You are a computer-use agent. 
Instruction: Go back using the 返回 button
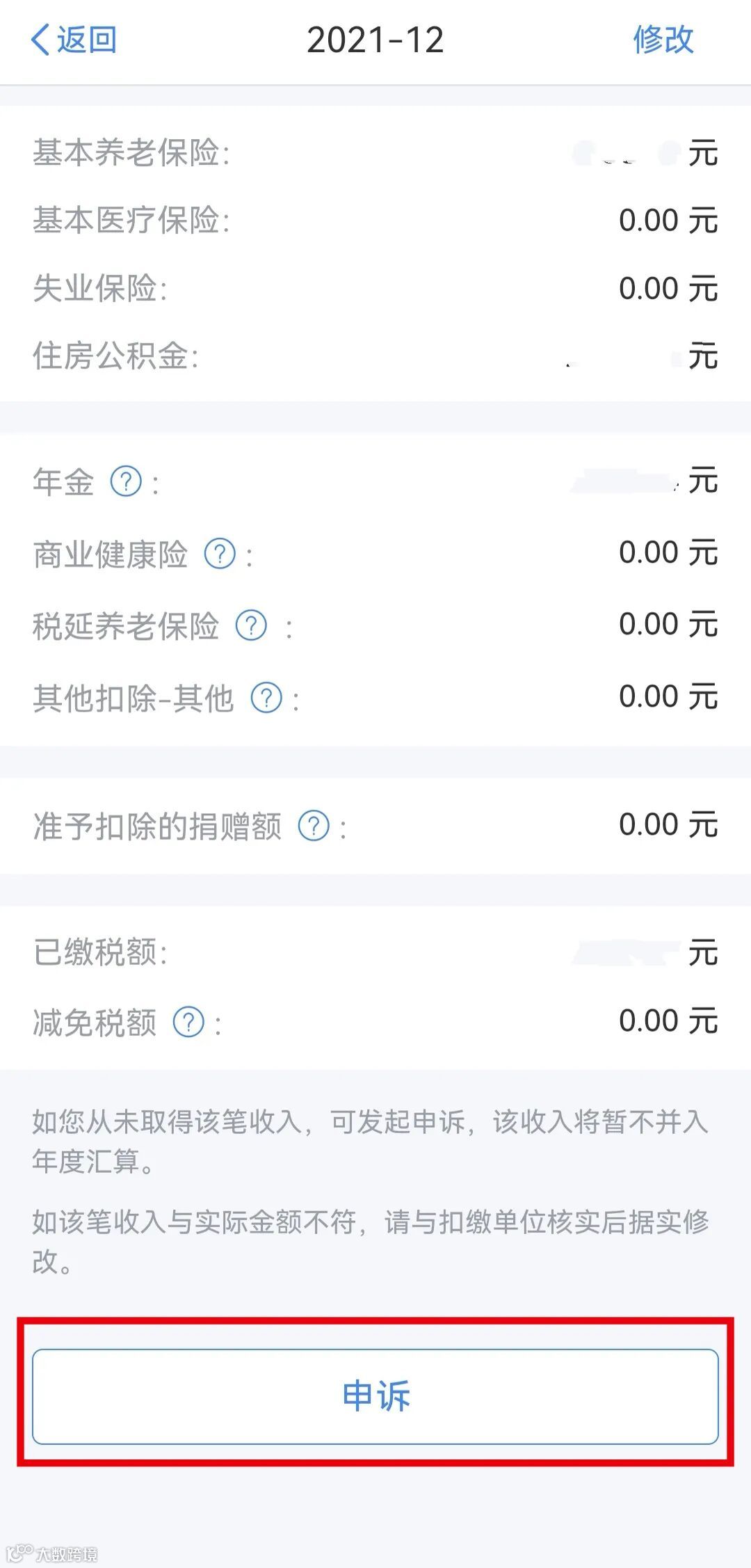click(x=74, y=40)
